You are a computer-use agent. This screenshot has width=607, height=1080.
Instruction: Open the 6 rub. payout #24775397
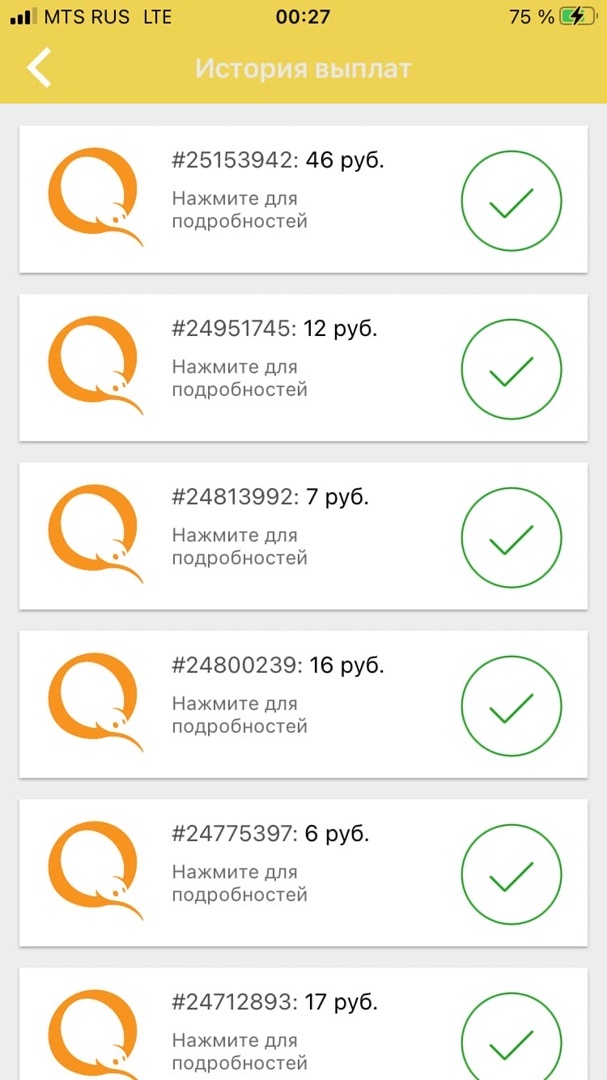pyautogui.click(x=302, y=870)
